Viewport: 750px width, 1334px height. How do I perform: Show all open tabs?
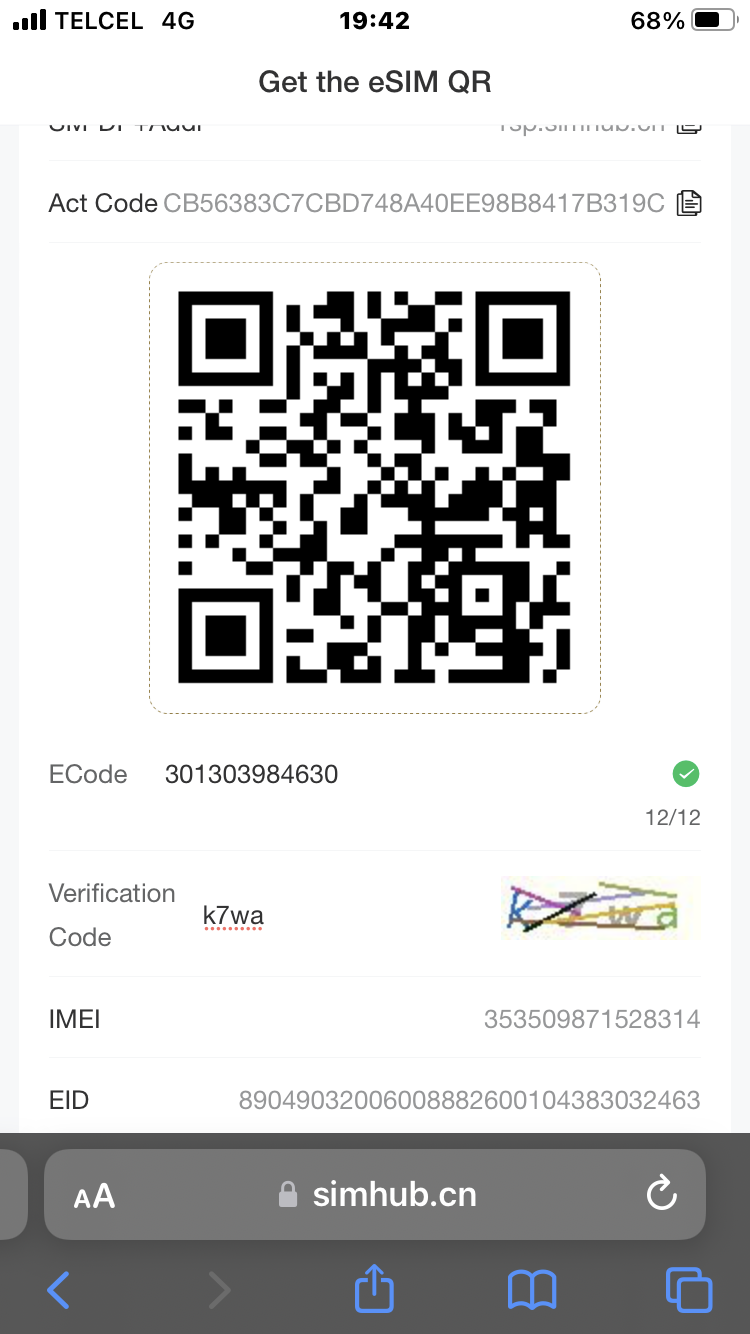689,1289
